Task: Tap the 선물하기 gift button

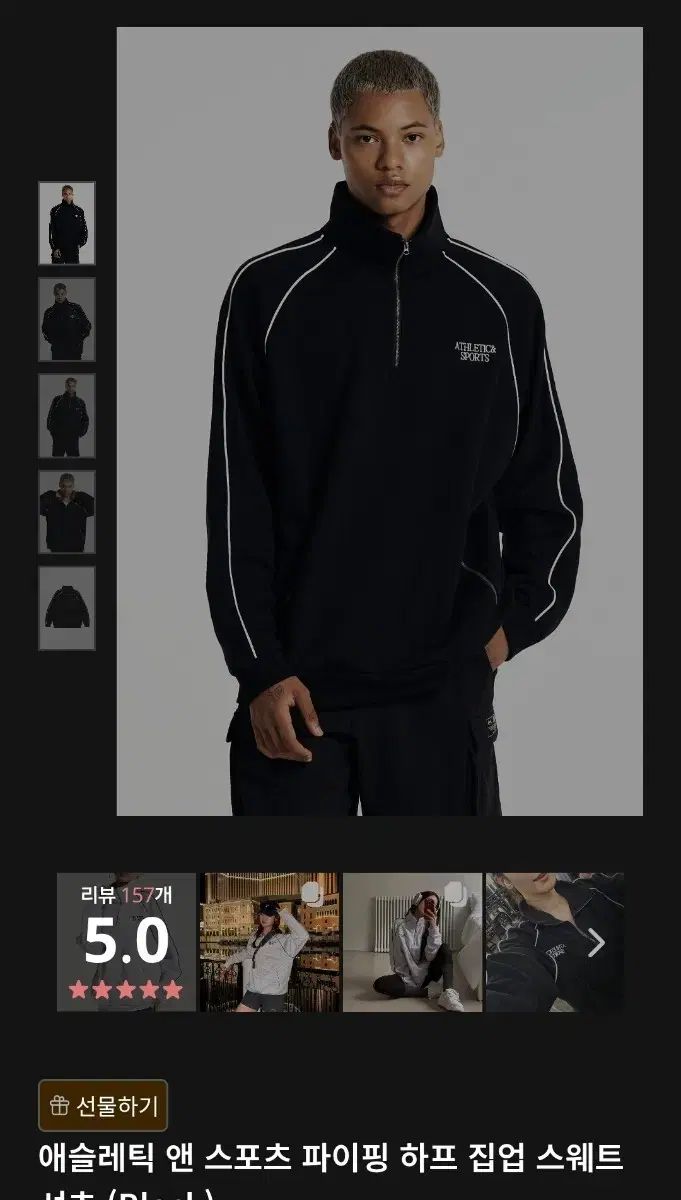Action: pos(103,1106)
